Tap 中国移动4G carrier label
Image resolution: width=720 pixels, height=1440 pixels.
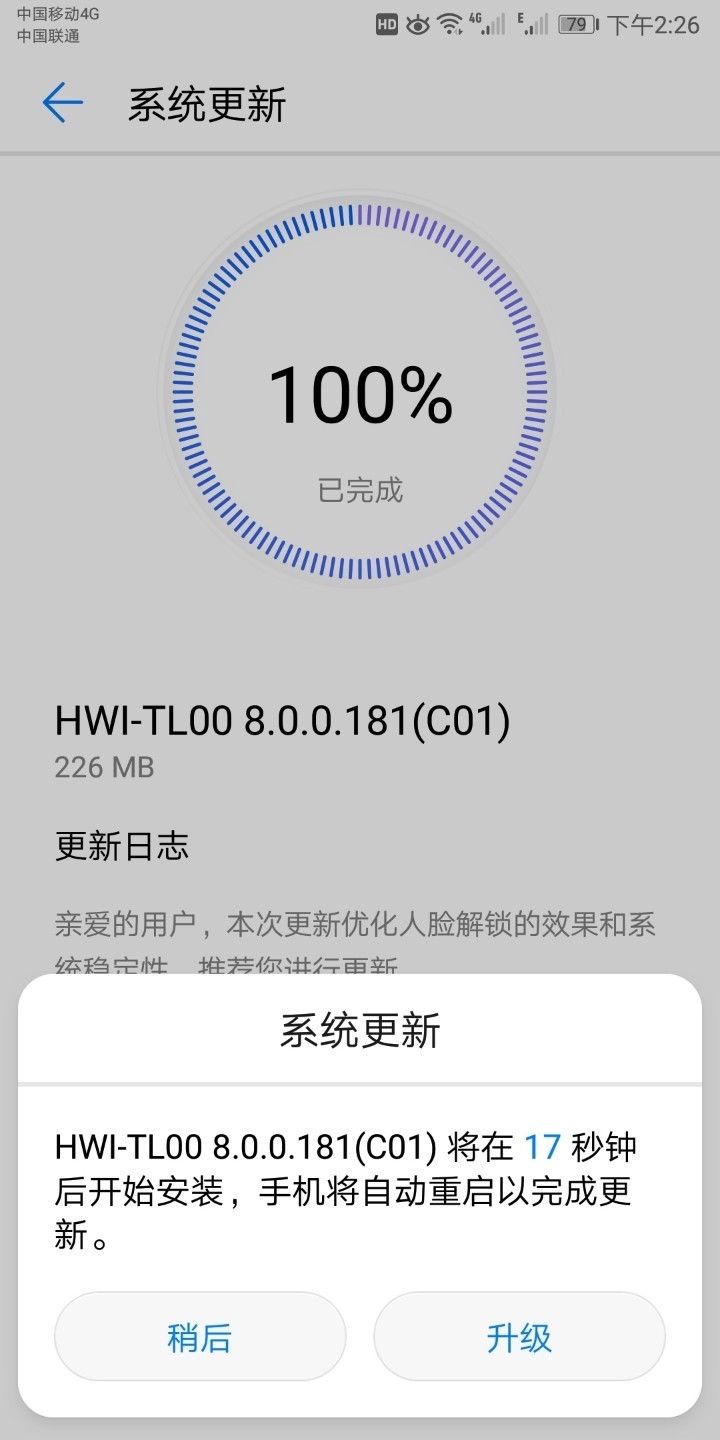click(x=57, y=14)
